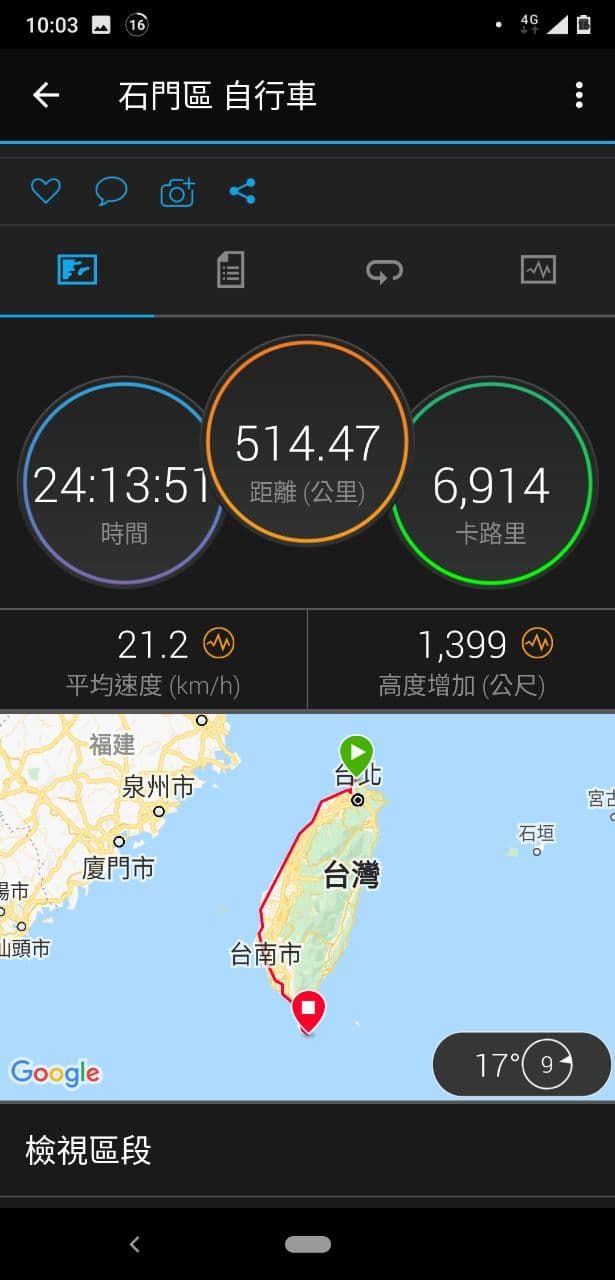Open the 17° weather badge
This screenshot has height=1280, width=615.
[x=521, y=1064]
